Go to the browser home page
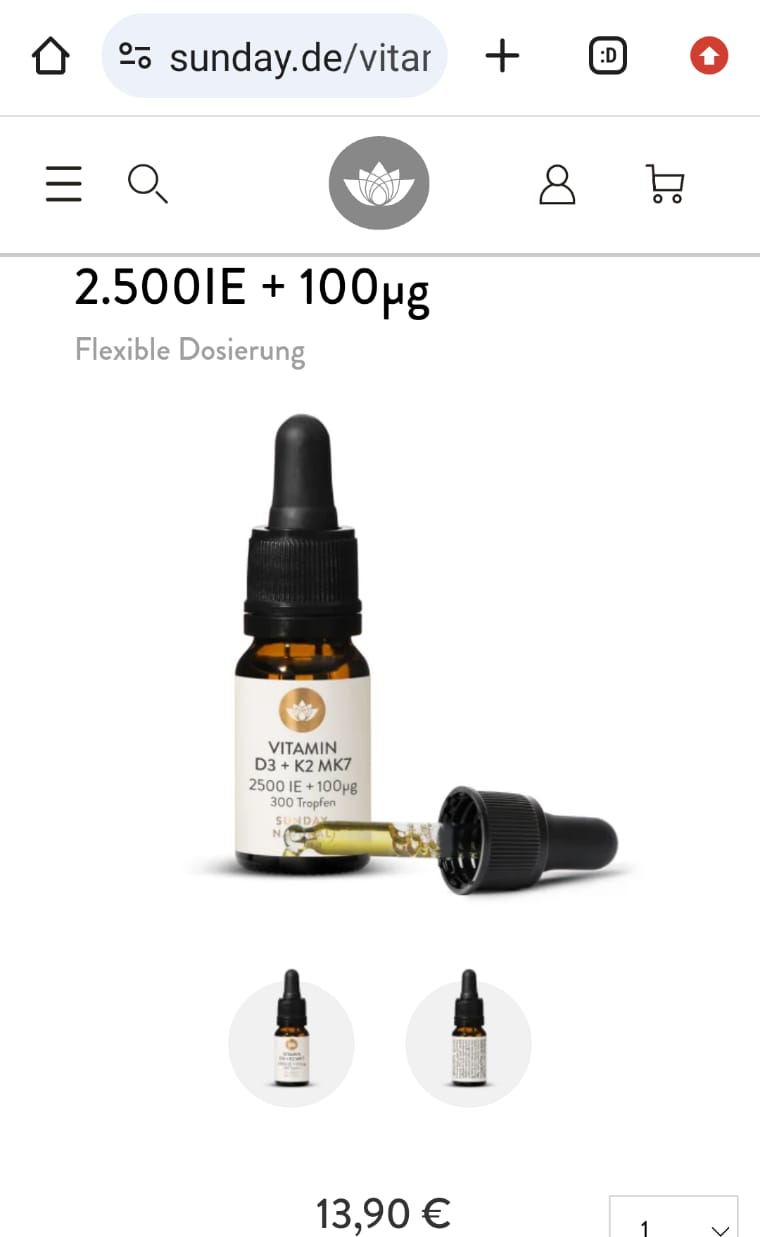 [x=52, y=57]
